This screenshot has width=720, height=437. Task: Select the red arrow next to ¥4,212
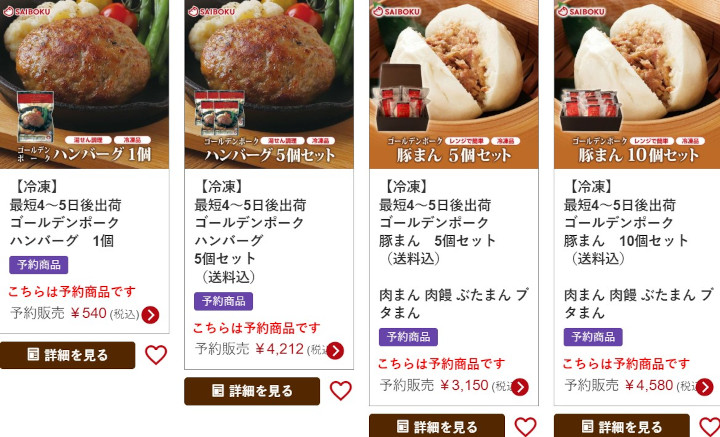pyautogui.click(x=335, y=350)
